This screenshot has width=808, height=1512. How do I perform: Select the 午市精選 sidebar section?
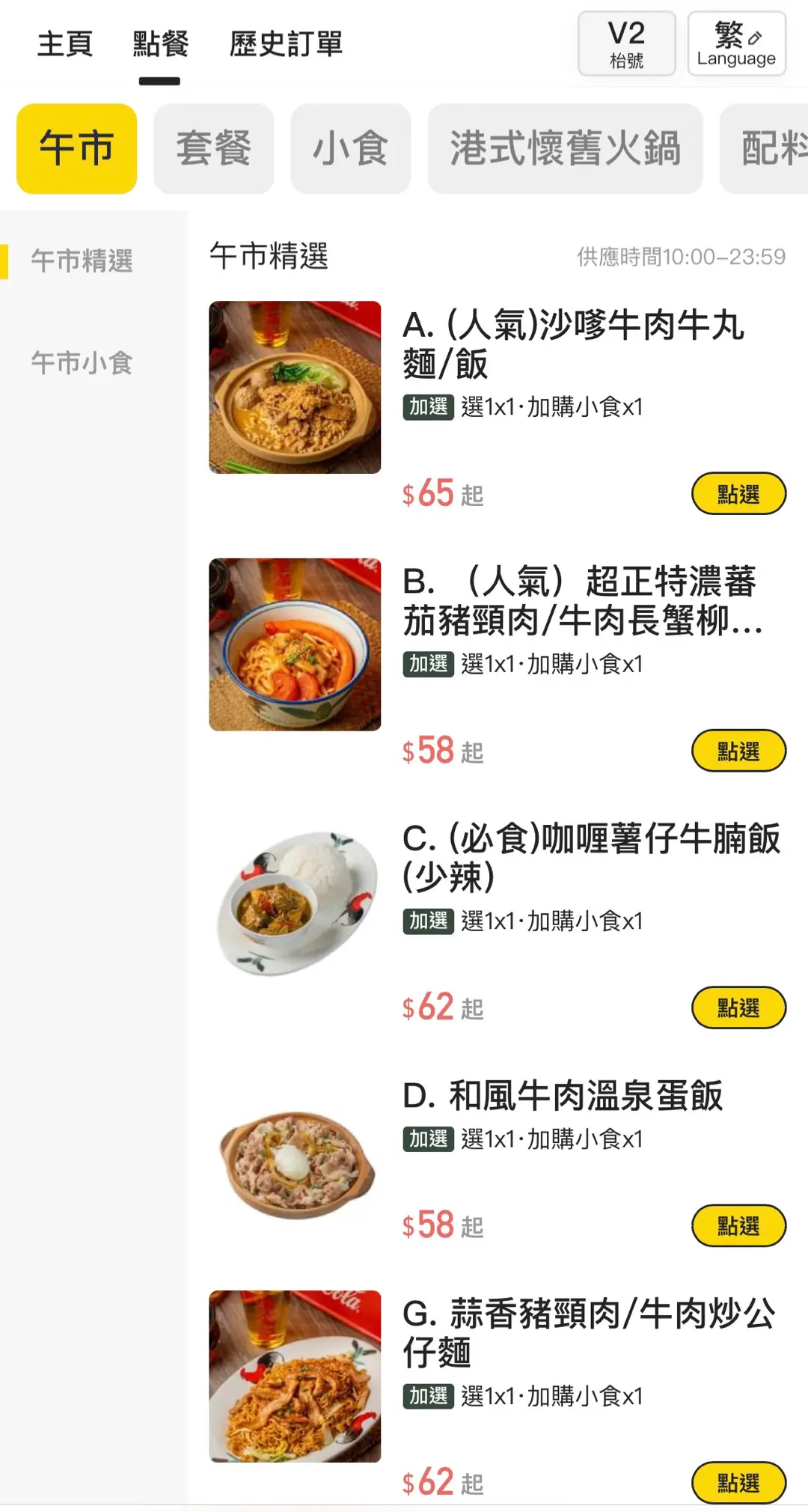click(82, 261)
